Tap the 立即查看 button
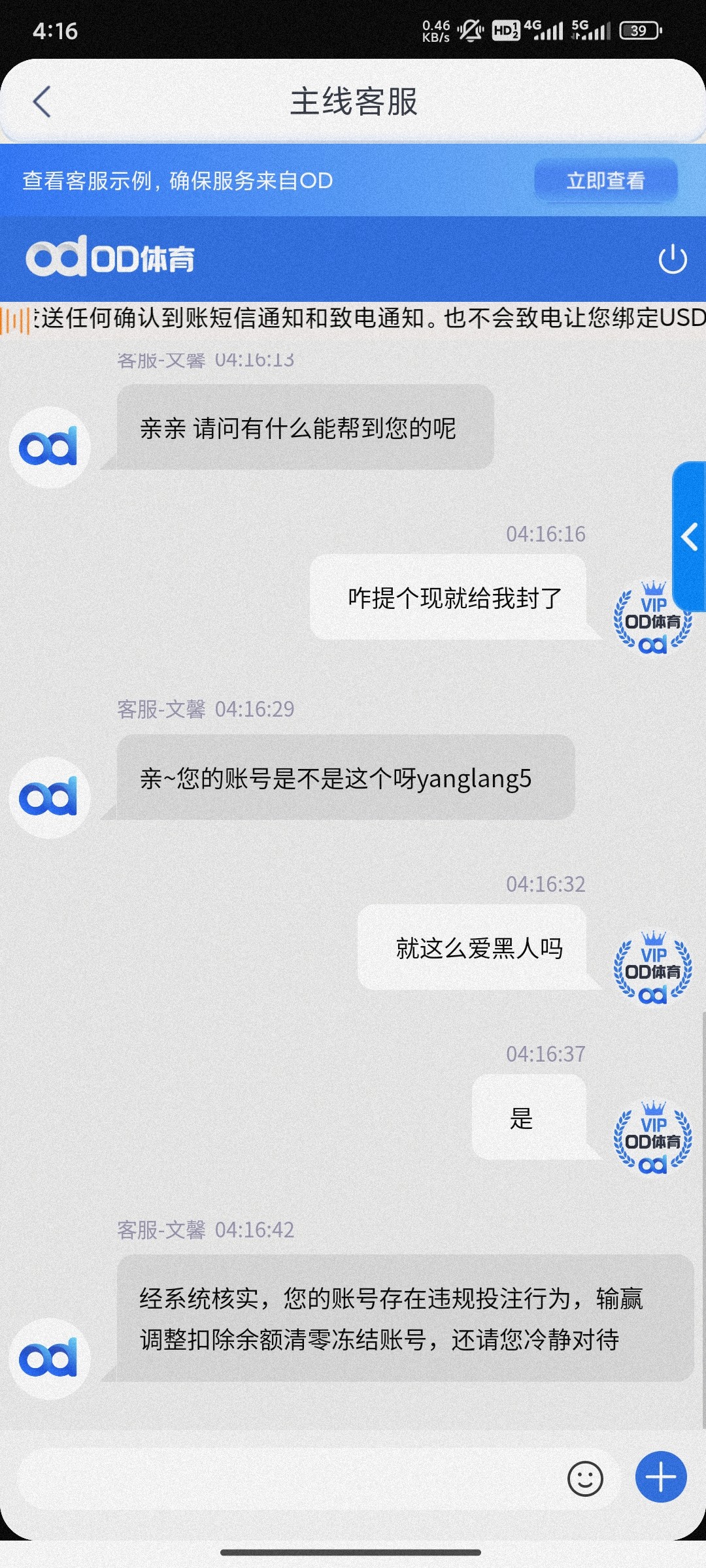Image resolution: width=706 pixels, height=1568 pixels. 605,180
